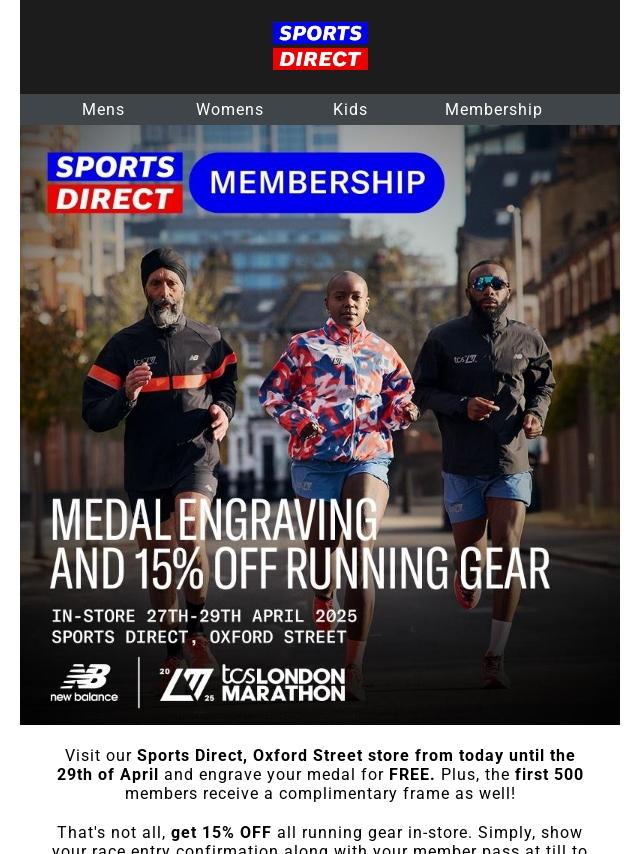Open the medal engraving promo banner
The height and width of the screenshot is (854, 640).
(x=320, y=425)
